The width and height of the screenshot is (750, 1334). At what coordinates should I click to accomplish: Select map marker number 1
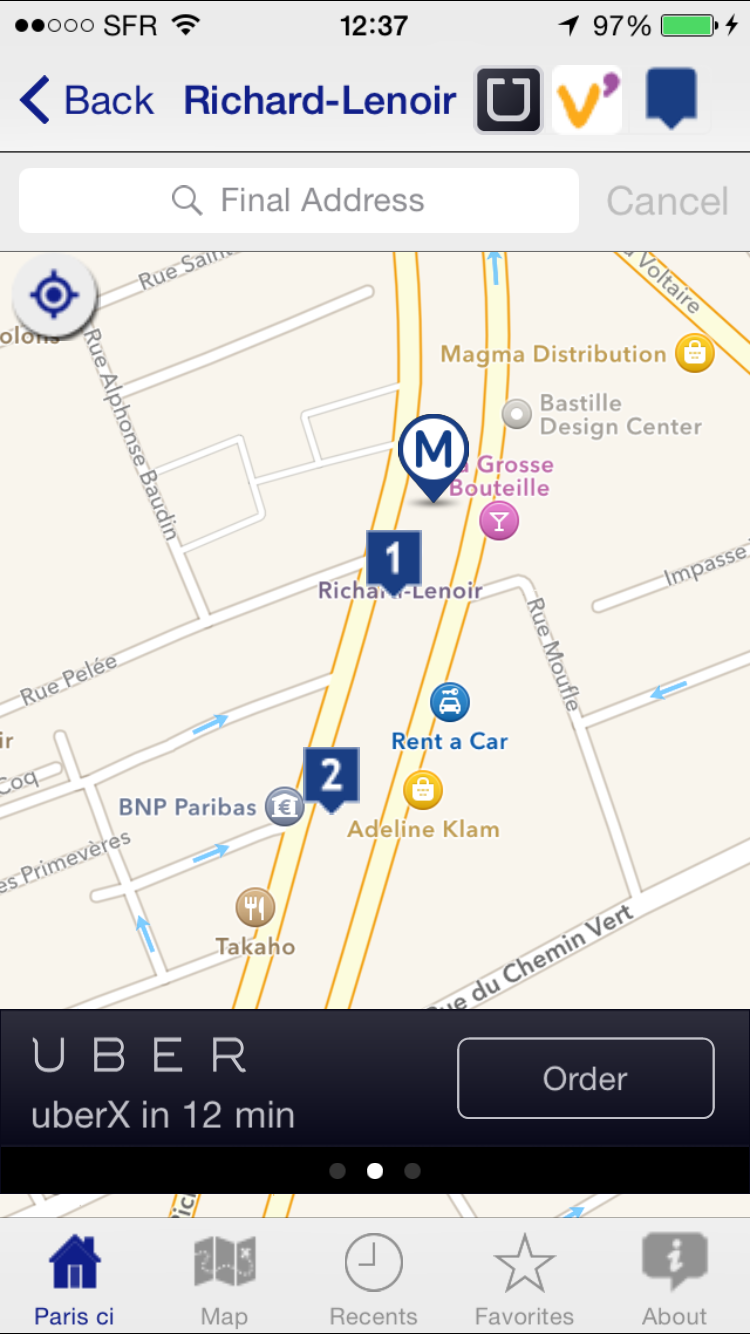[x=393, y=559]
